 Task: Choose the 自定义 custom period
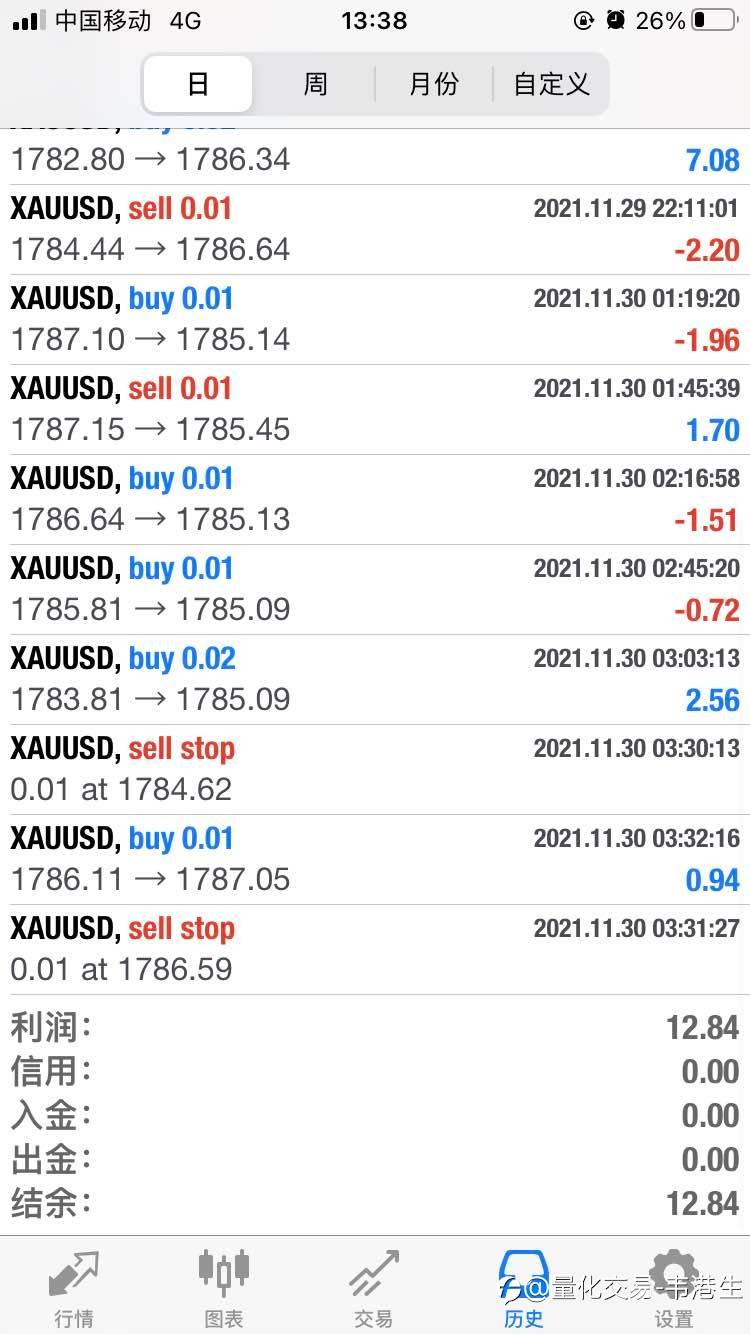click(x=551, y=84)
